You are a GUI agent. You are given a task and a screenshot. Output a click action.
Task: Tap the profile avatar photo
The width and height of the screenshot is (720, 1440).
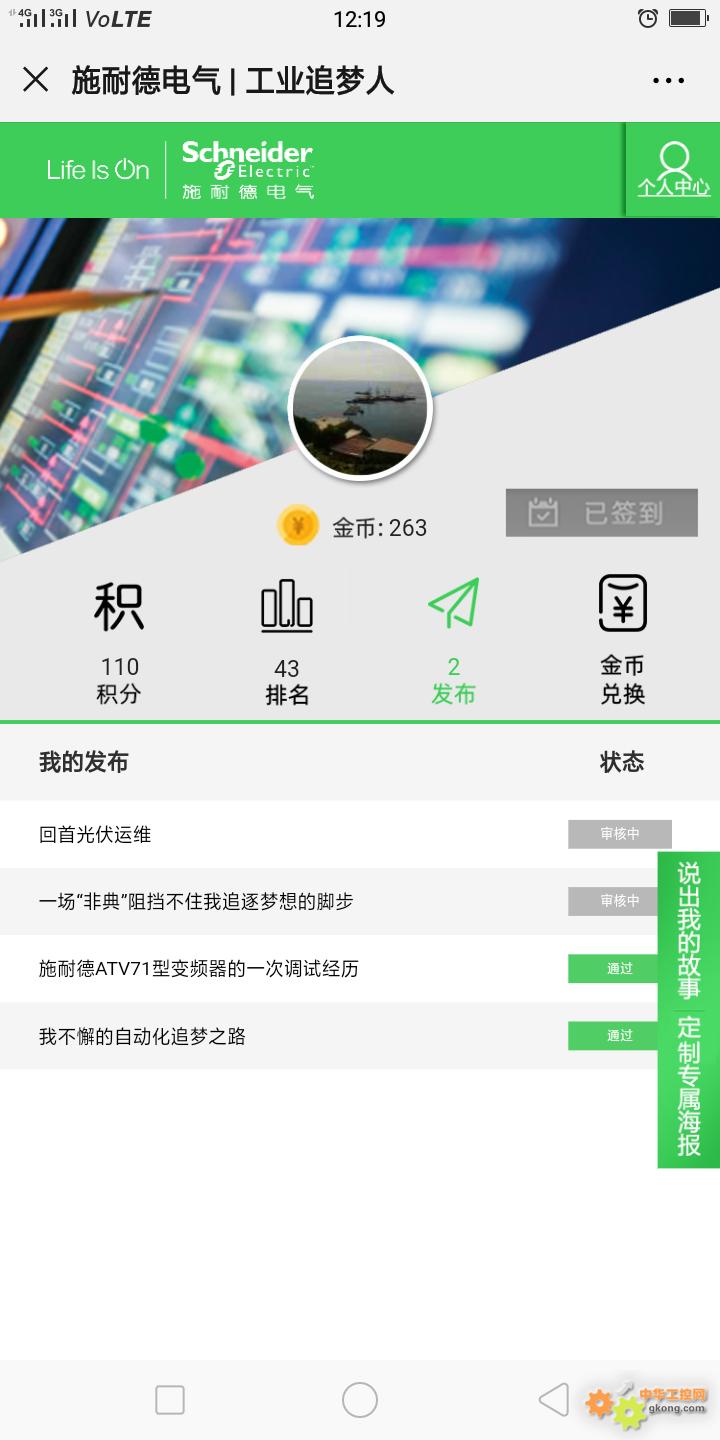[x=360, y=410]
